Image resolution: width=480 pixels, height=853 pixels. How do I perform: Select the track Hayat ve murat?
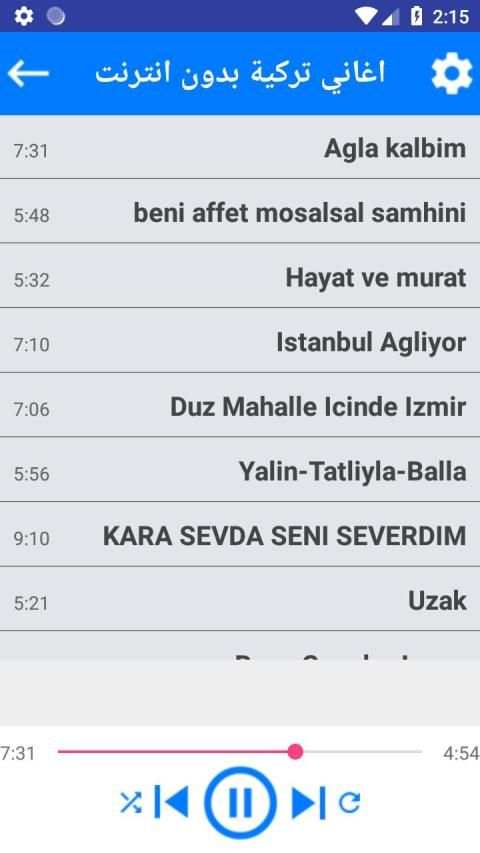click(240, 276)
